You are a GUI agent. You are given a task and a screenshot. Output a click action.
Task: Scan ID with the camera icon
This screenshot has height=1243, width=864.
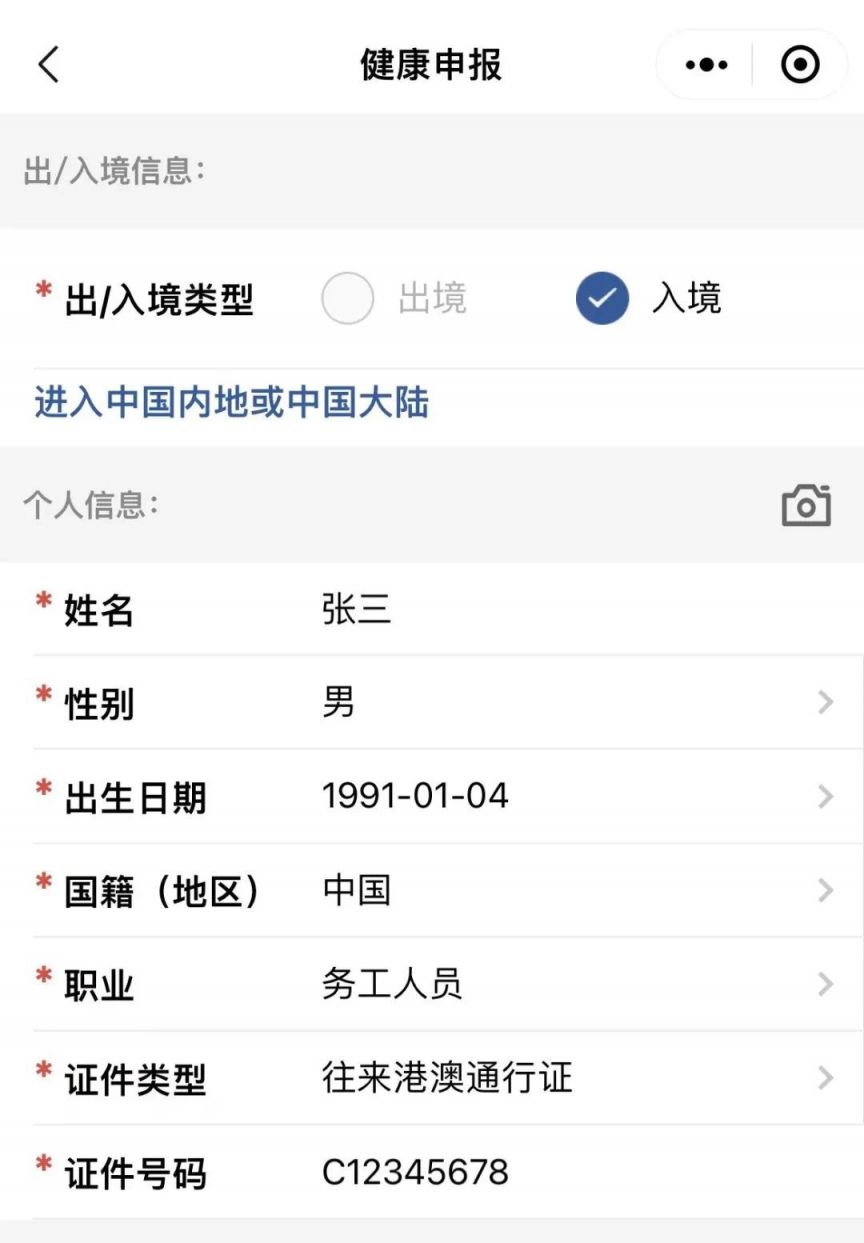click(806, 506)
